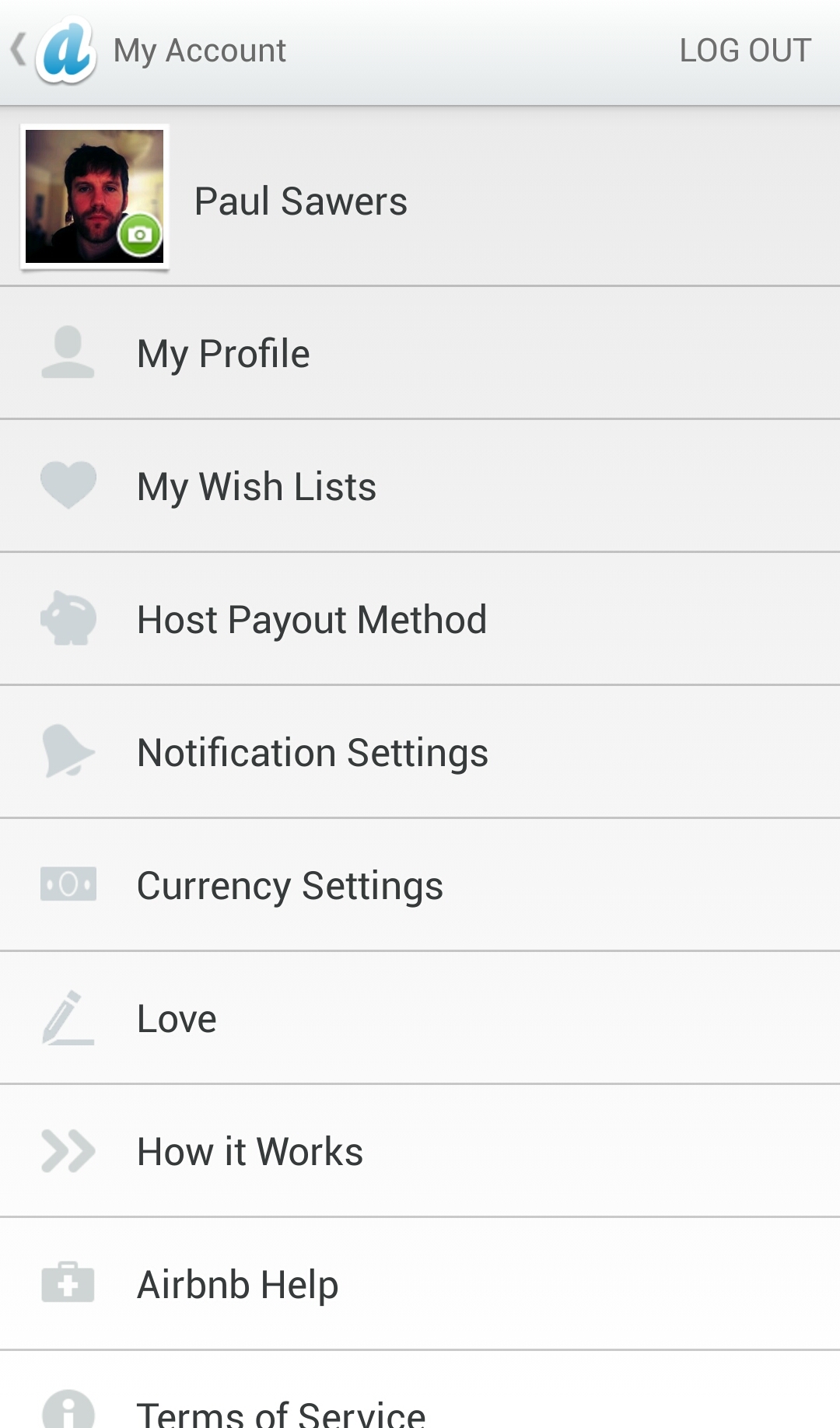This screenshot has height=1428, width=840.
Task: Tap the pencil icon next to Love
Action: tap(68, 1017)
